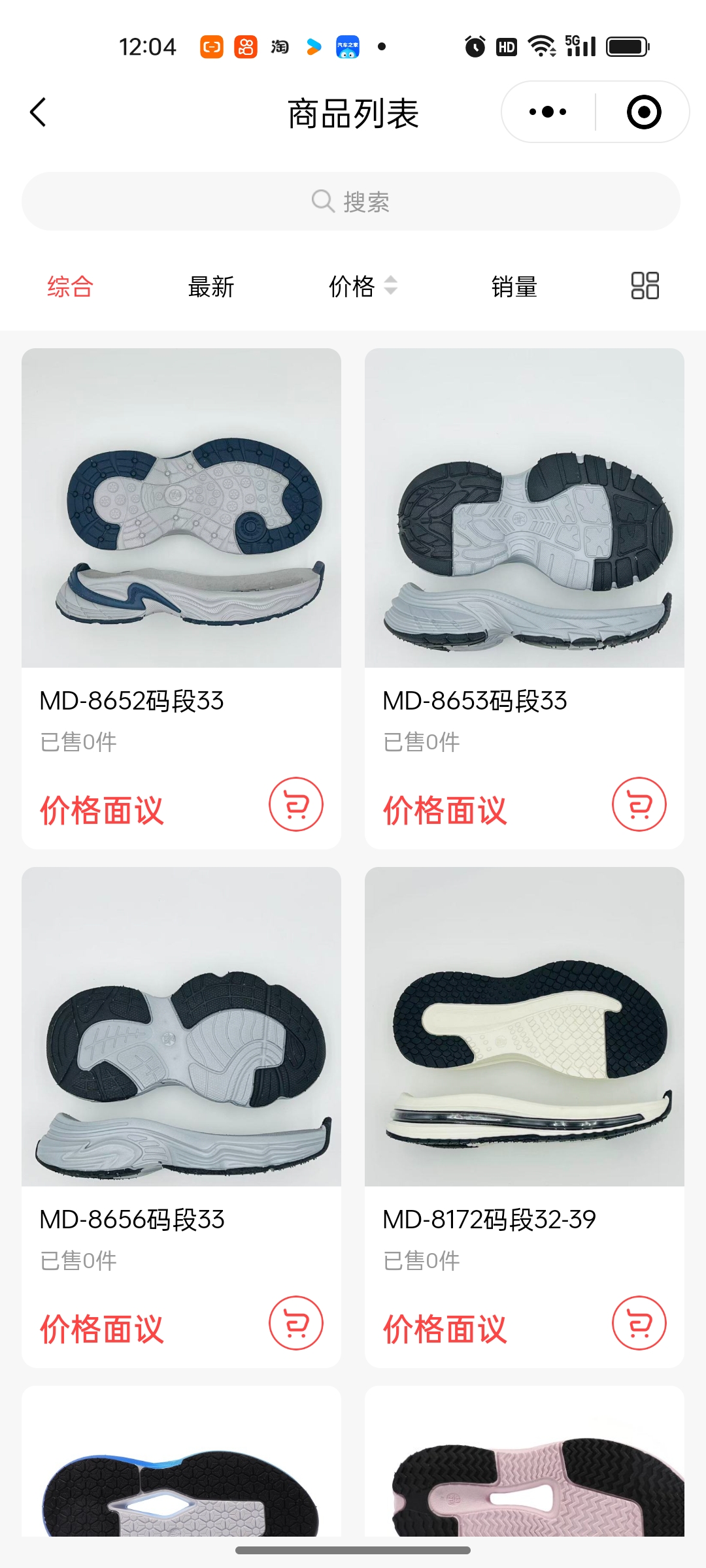Open product MD-8653码段33
Image resolution: width=706 pixels, height=1568 pixels.
pos(524,508)
